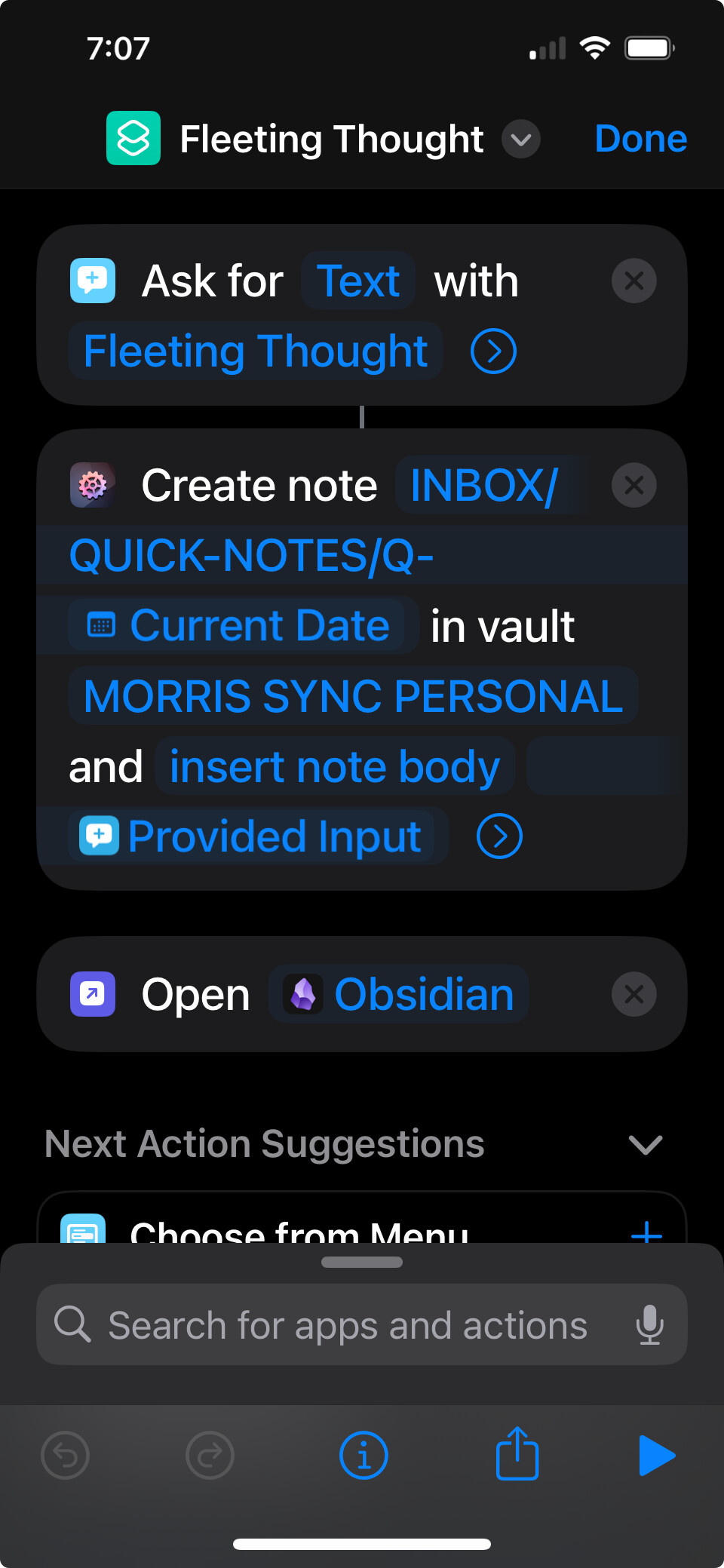Edit the Fleeting Thought prompt field
This screenshot has width=724, height=1568.
[x=255, y=351]
